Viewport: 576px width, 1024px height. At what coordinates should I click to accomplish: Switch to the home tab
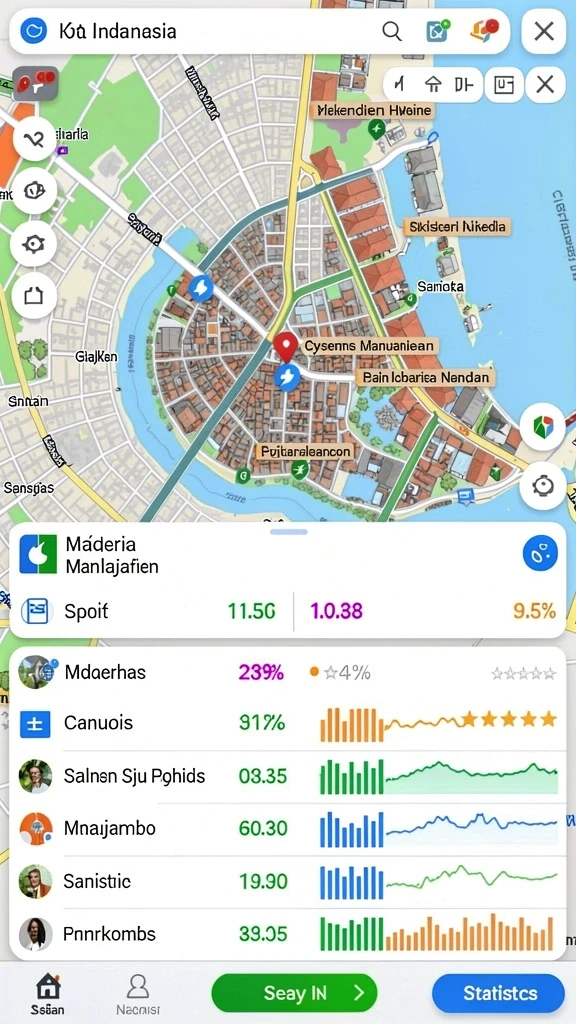coord(48,993)
